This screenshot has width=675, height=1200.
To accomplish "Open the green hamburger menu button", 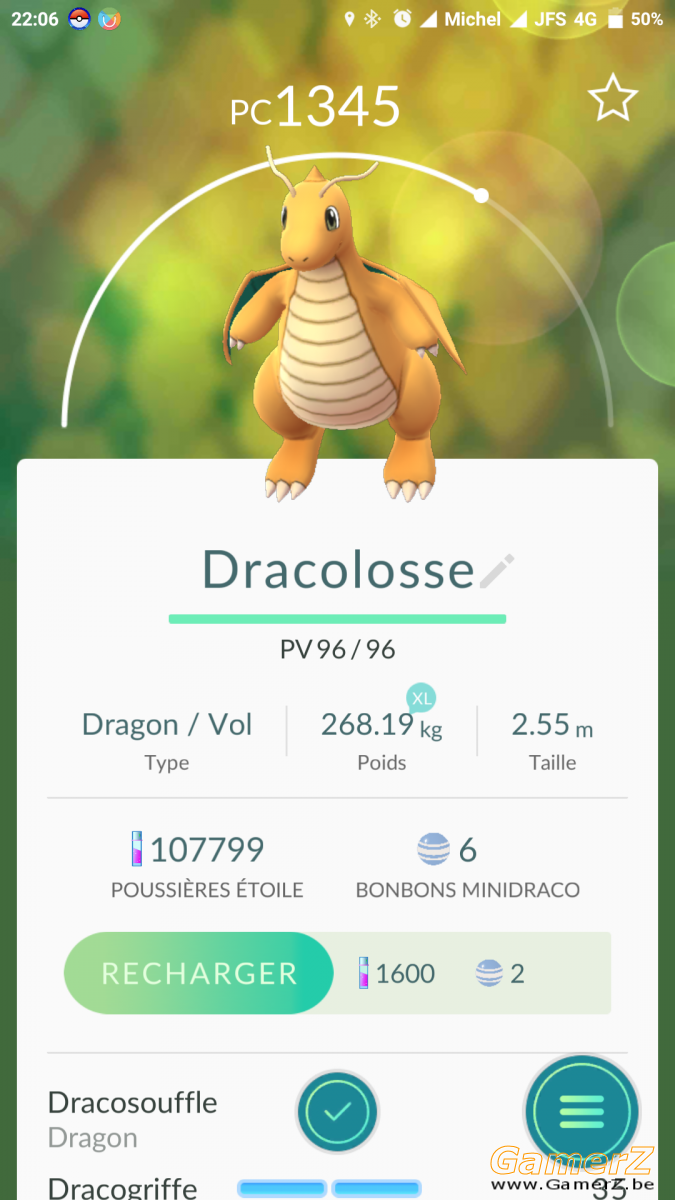I will pos(581,1111).
